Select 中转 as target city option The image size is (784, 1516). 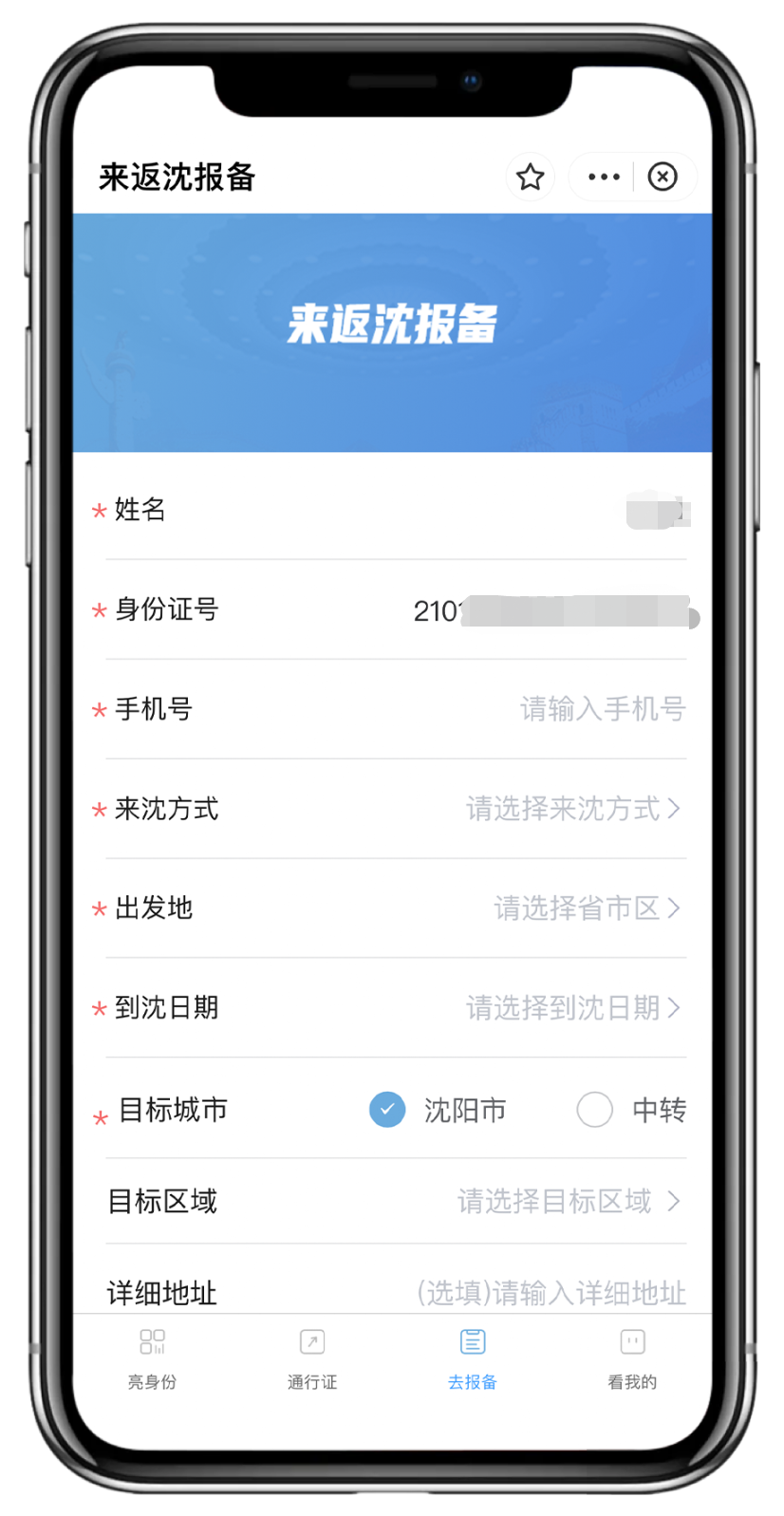(x=595, y=1109)
